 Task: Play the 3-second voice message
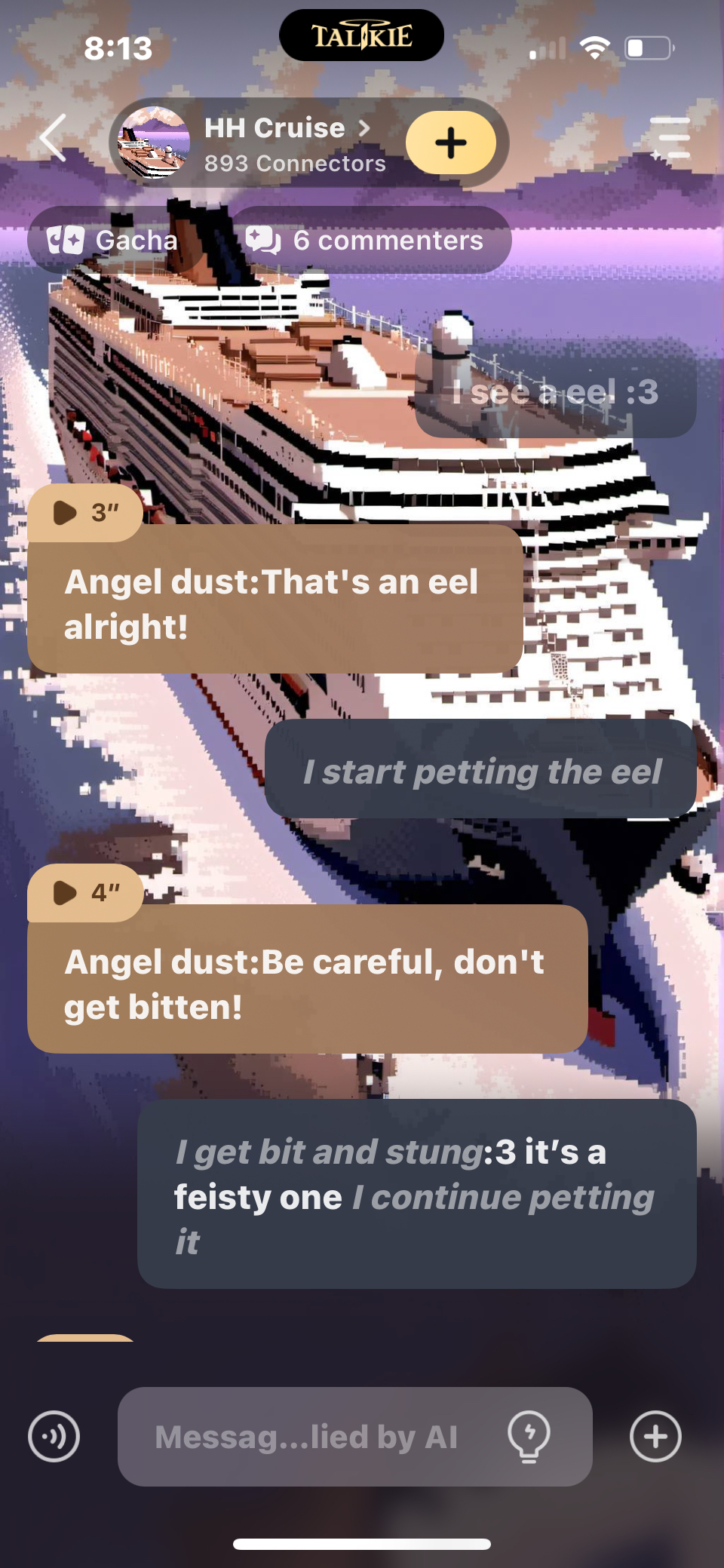point(84,513)
